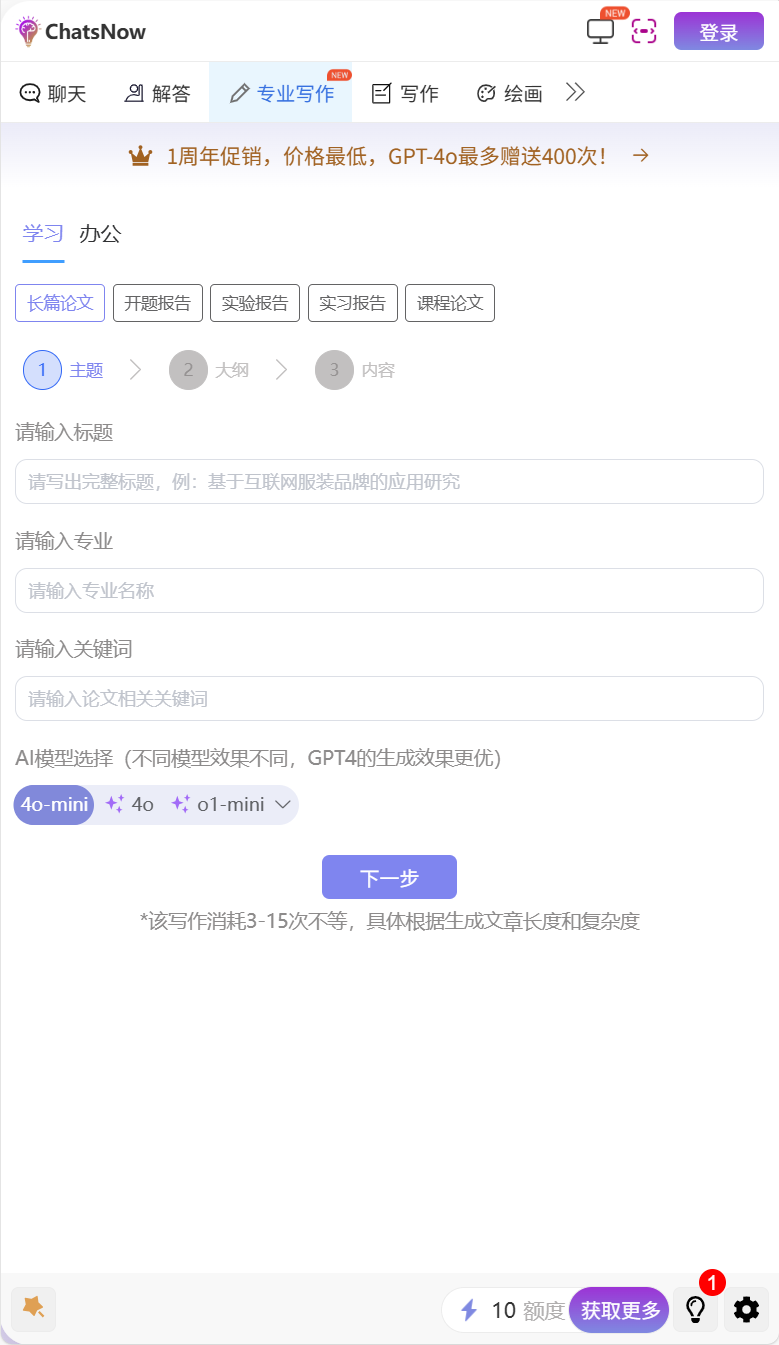Open the settings gear icon
Viewport: 779px width, 1345px height.
pos(746,1309)
